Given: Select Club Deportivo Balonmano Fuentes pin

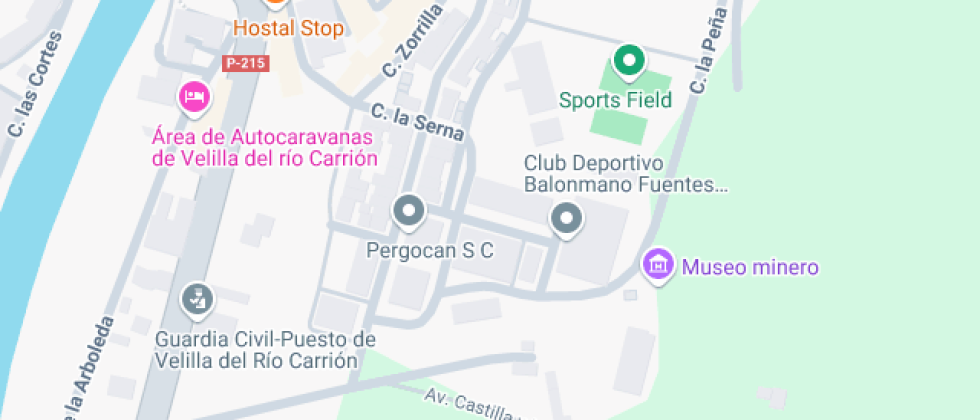Looking at the screenshot, I should [567, 218].
